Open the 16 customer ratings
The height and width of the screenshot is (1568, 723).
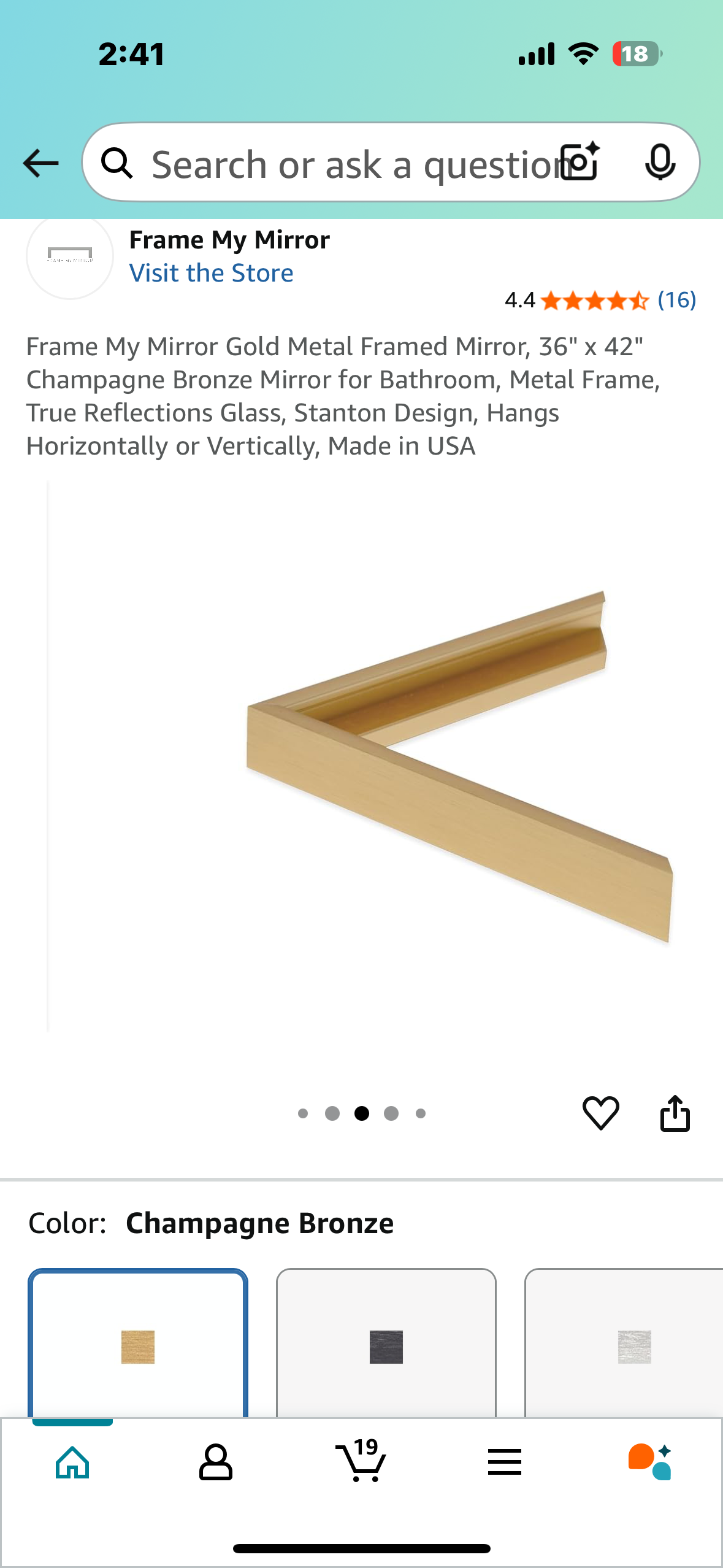(676, 300)
